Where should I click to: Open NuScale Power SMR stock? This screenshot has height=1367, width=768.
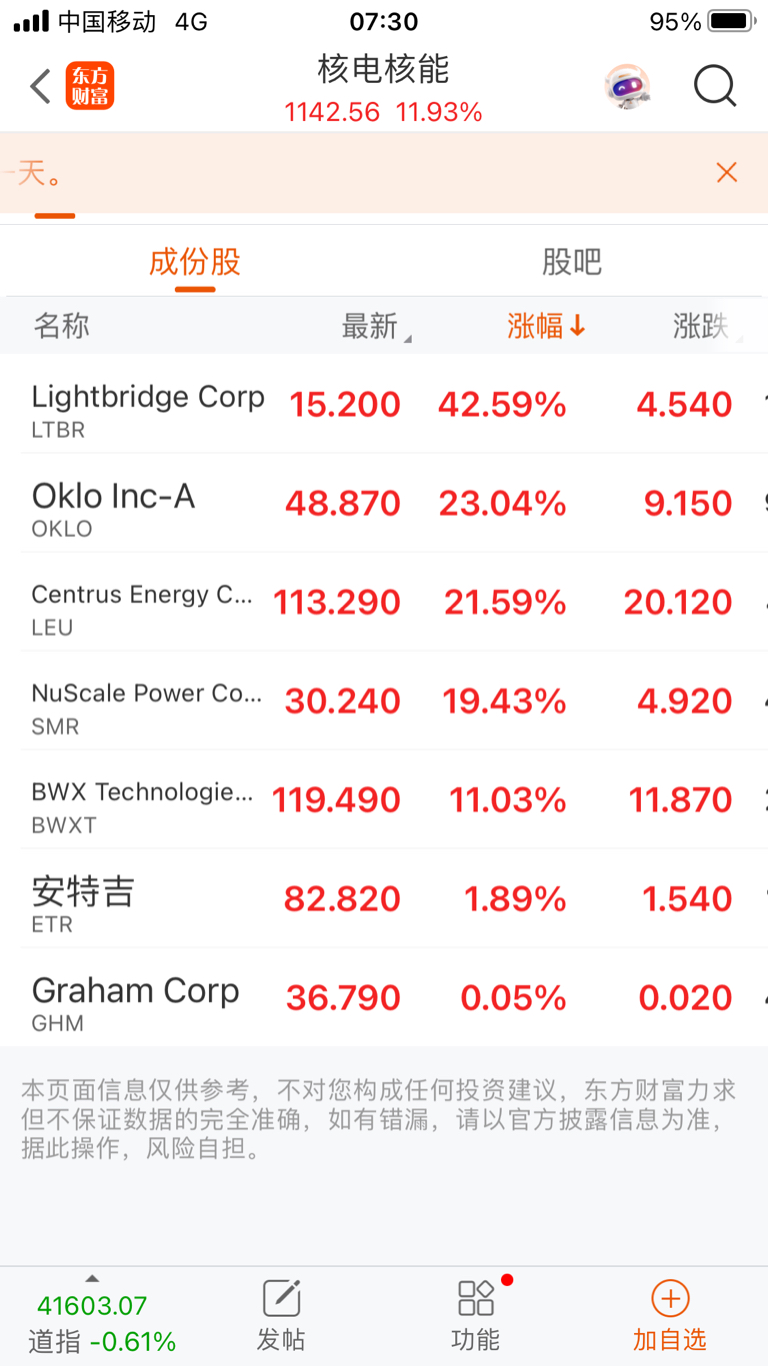tap(384, 701)
